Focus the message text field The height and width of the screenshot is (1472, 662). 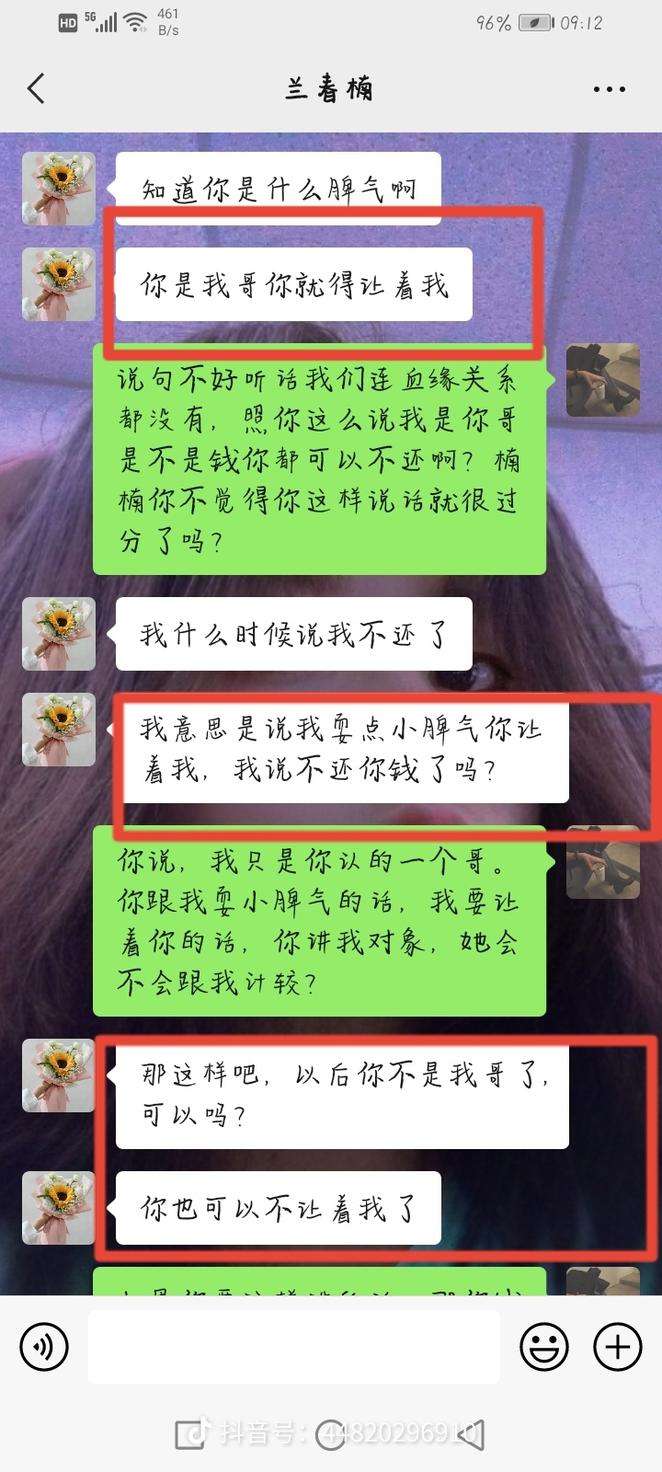coord(293,1347)
